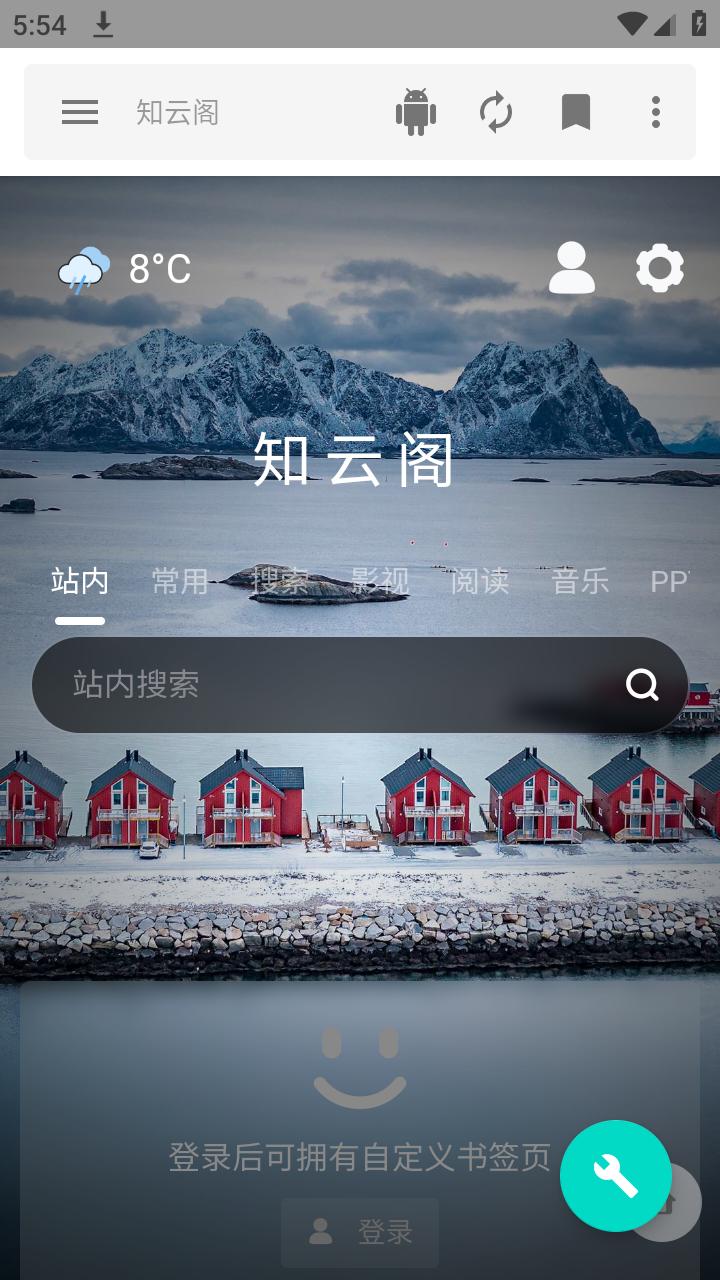Open the teal wrench floating button
720x1280 pixels.
[615, 1176]
